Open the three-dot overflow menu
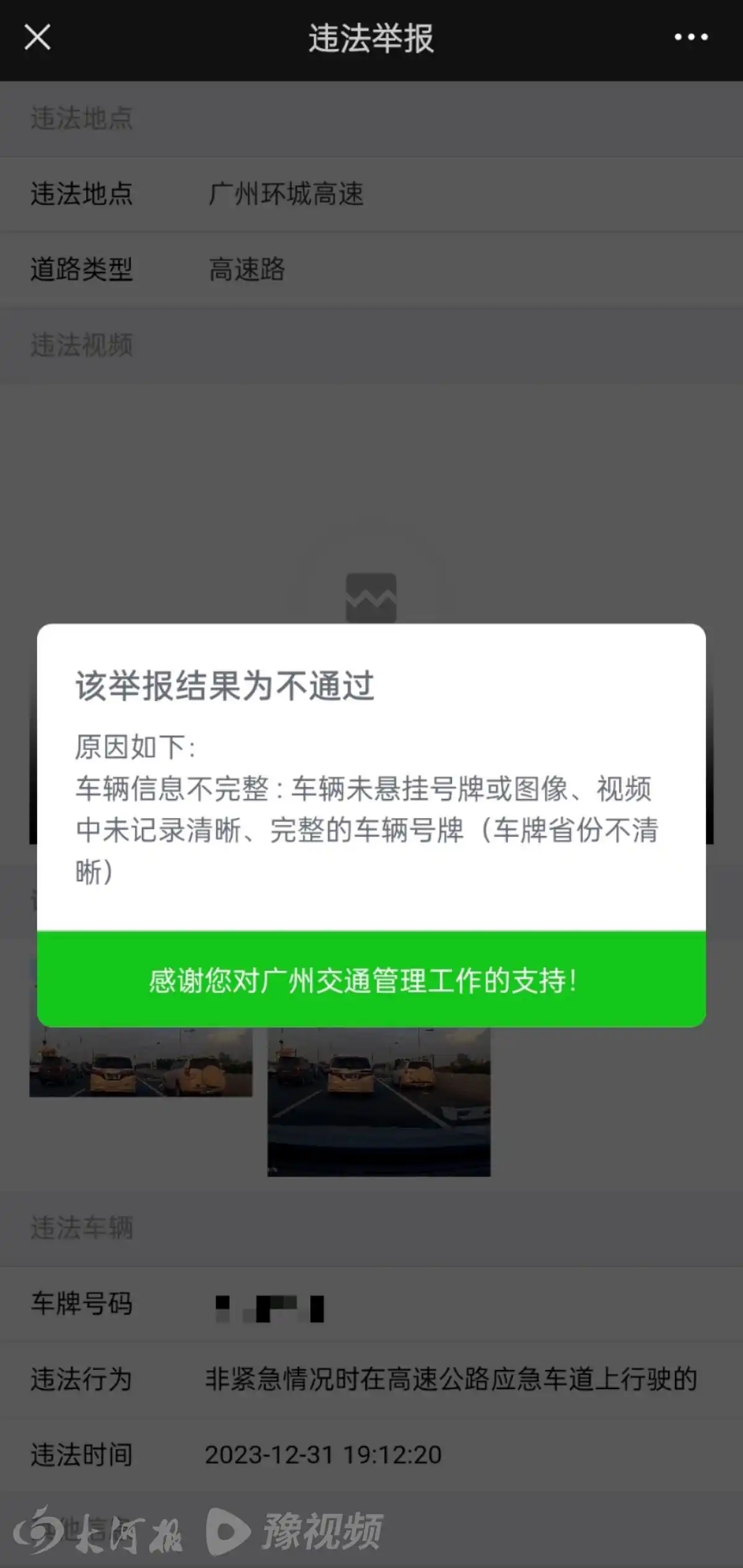Image resolution: width=743 pixels, height=1568 pixels. [691, 37]
